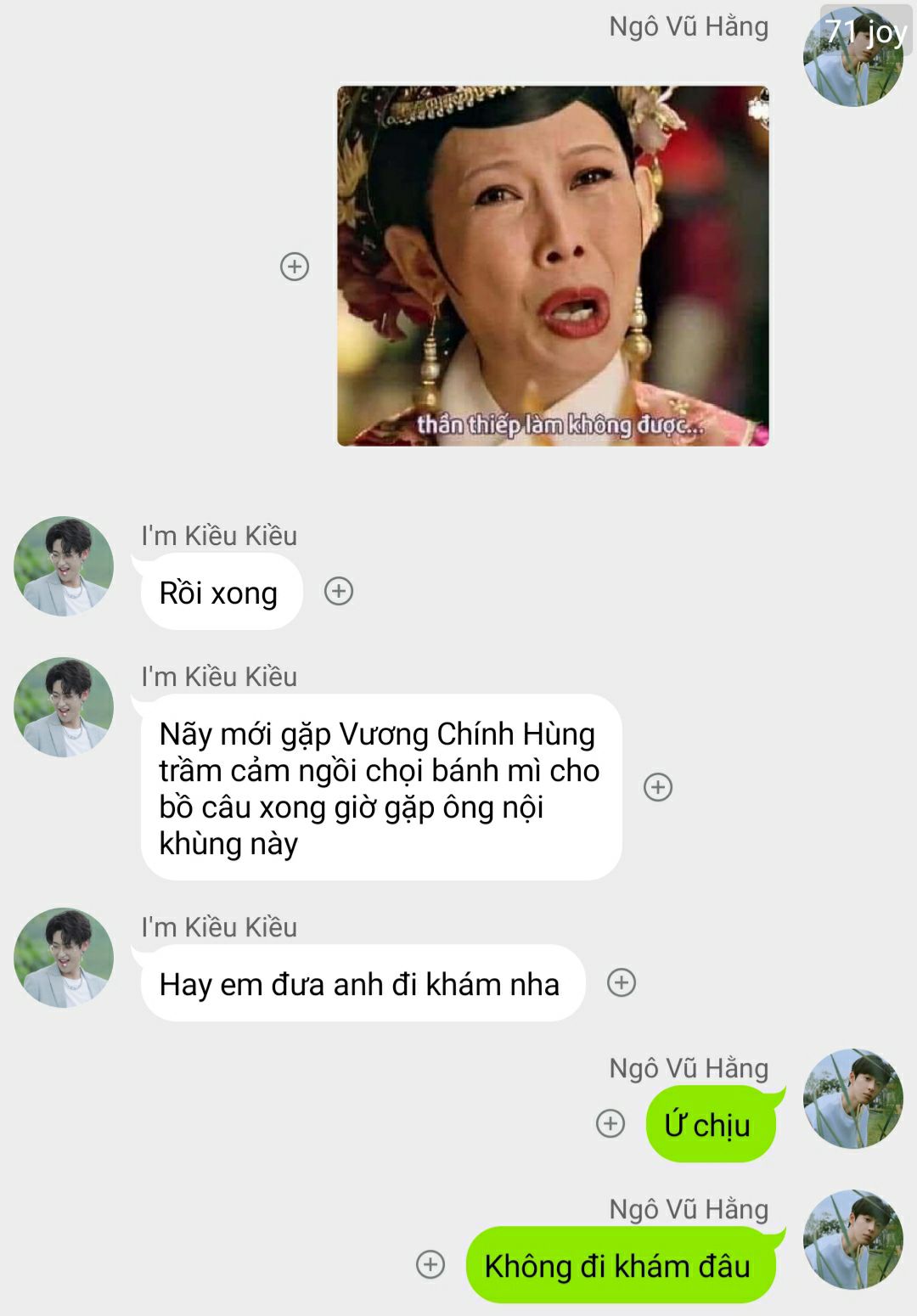Tap the plus icon beside "Ứ chịu"

pos(610,1123)
